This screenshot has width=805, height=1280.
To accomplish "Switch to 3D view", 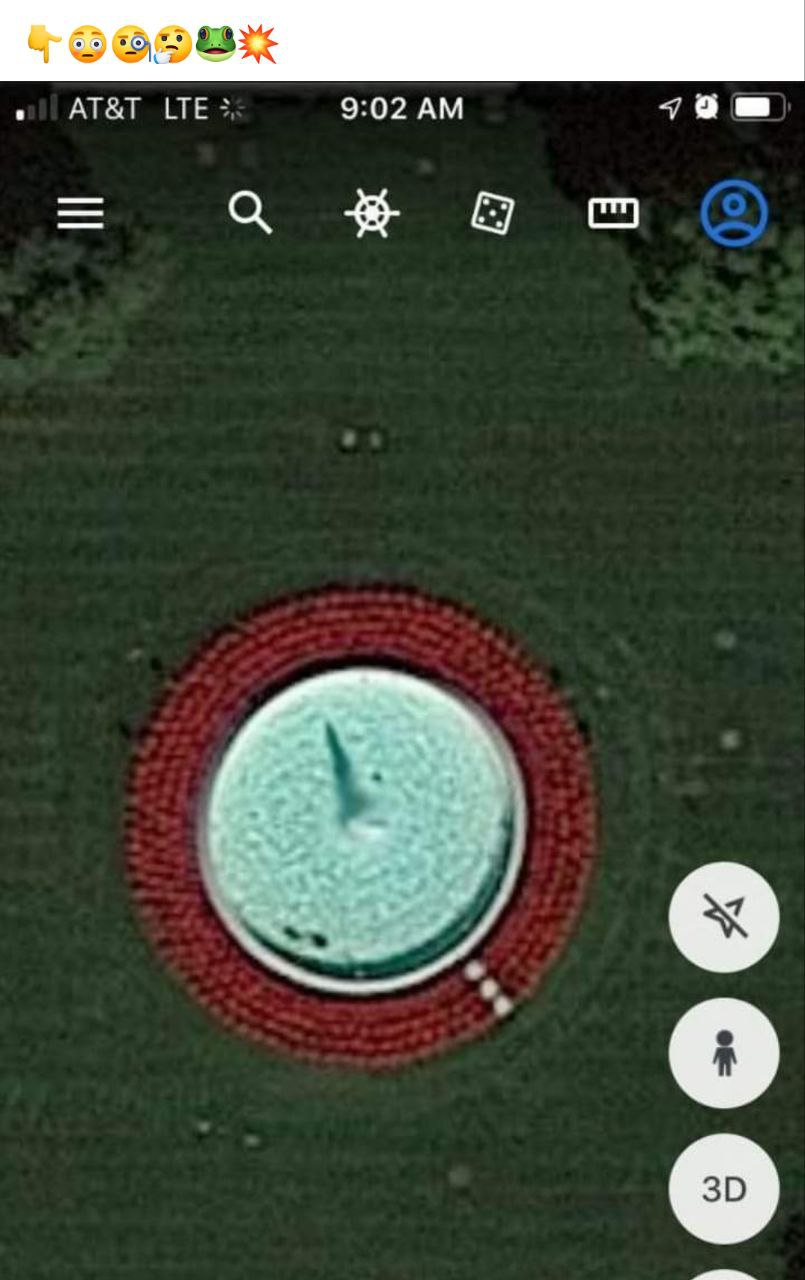I will pos(723,1188).
